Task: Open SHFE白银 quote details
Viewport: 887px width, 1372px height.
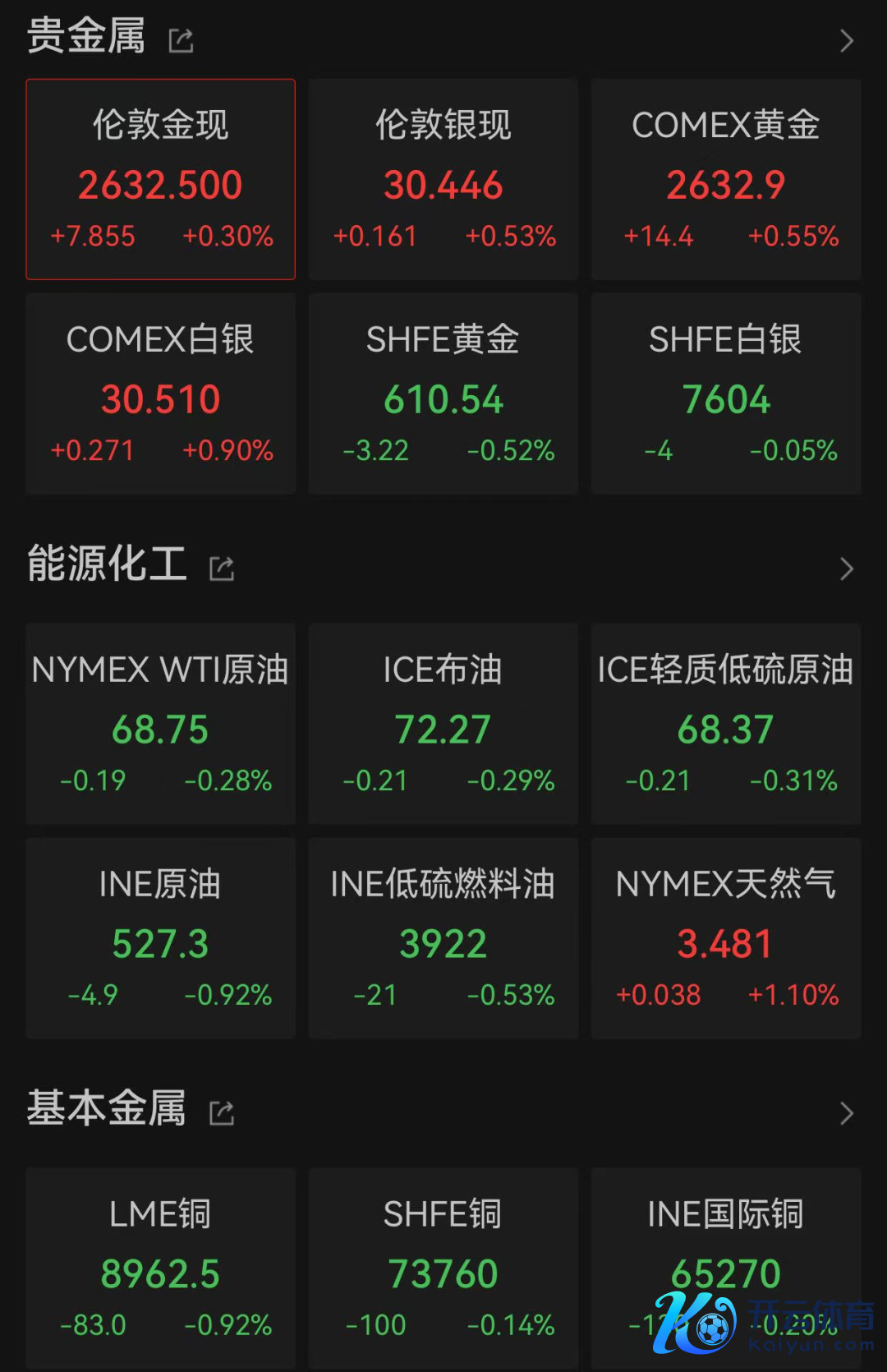Action: [725, 394]
